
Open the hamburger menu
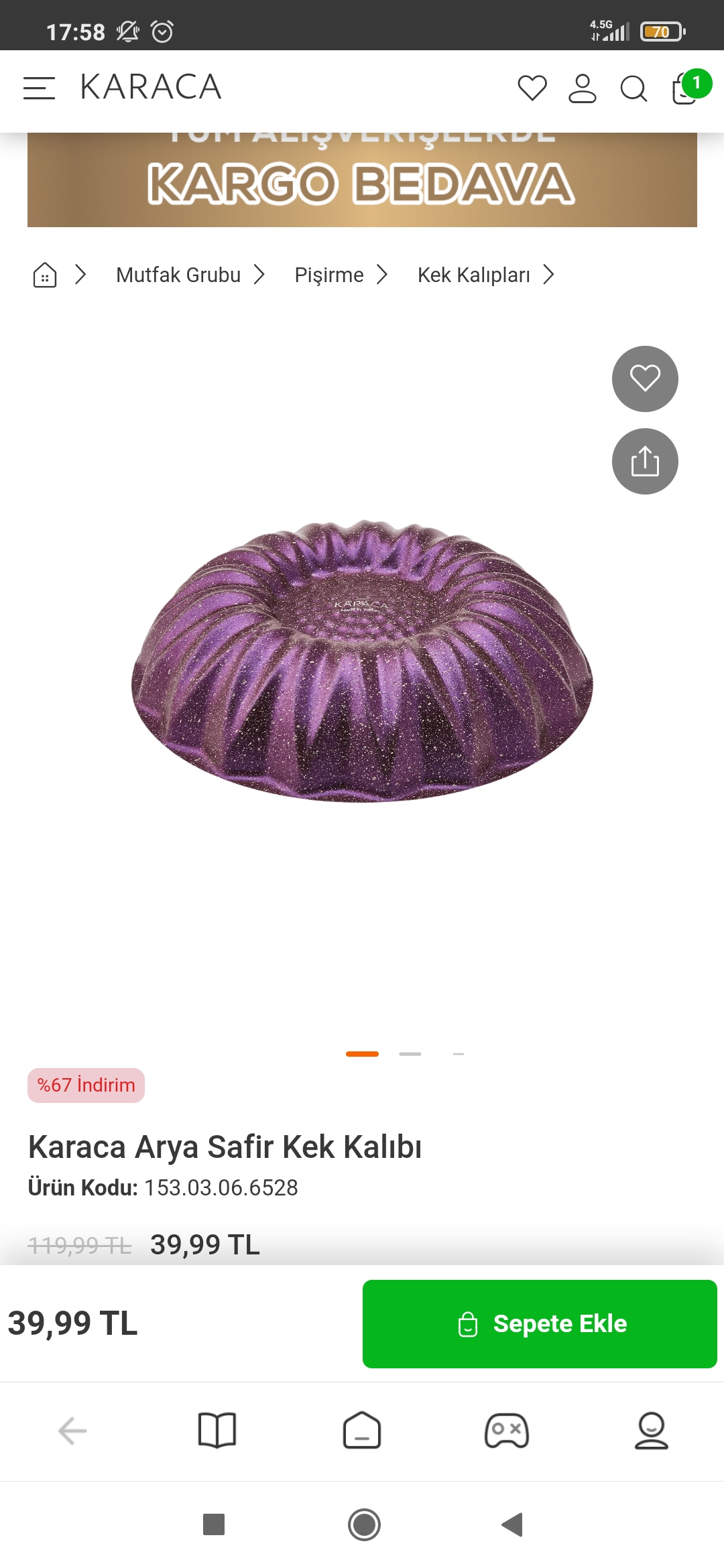pyautogui.click(x=39, y=88)
